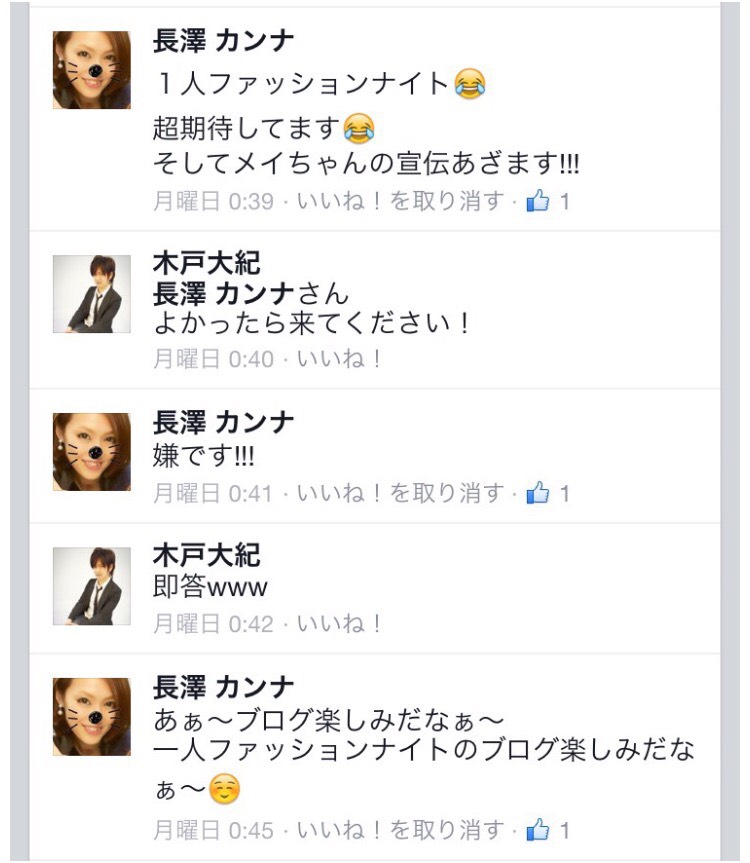Show the like count on the 0:45 comment
The width and height of the screenshot is (750, 863).
[548, 830]
